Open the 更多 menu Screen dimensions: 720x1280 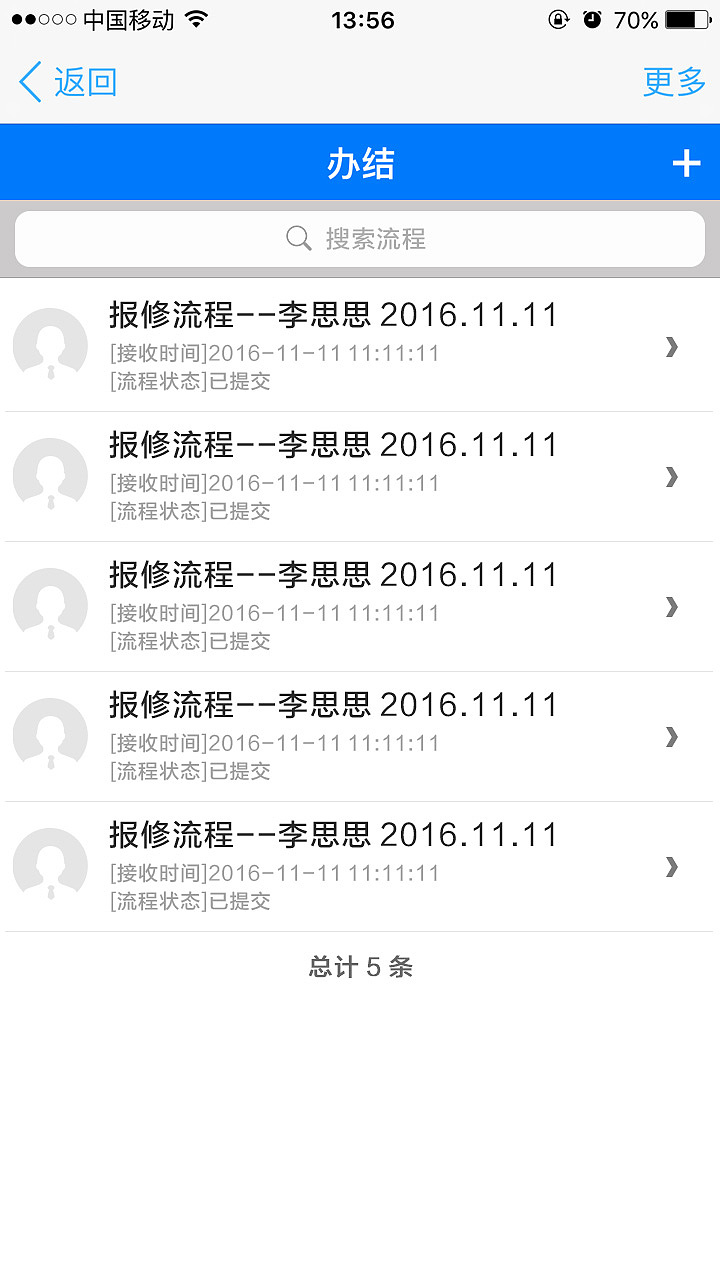pyautogui.click(x=674, y=82)
